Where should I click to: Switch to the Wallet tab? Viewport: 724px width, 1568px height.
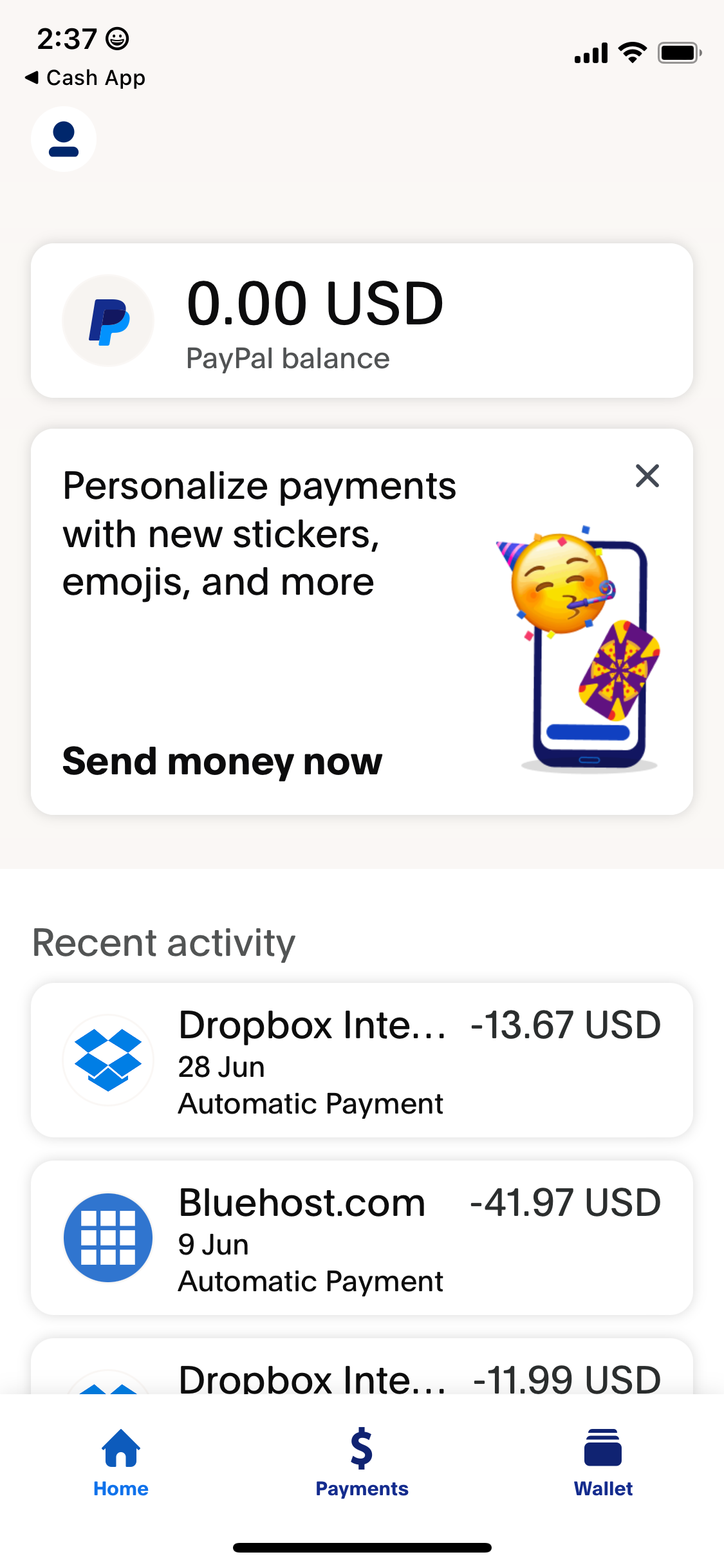click(x=602, y=1474)
